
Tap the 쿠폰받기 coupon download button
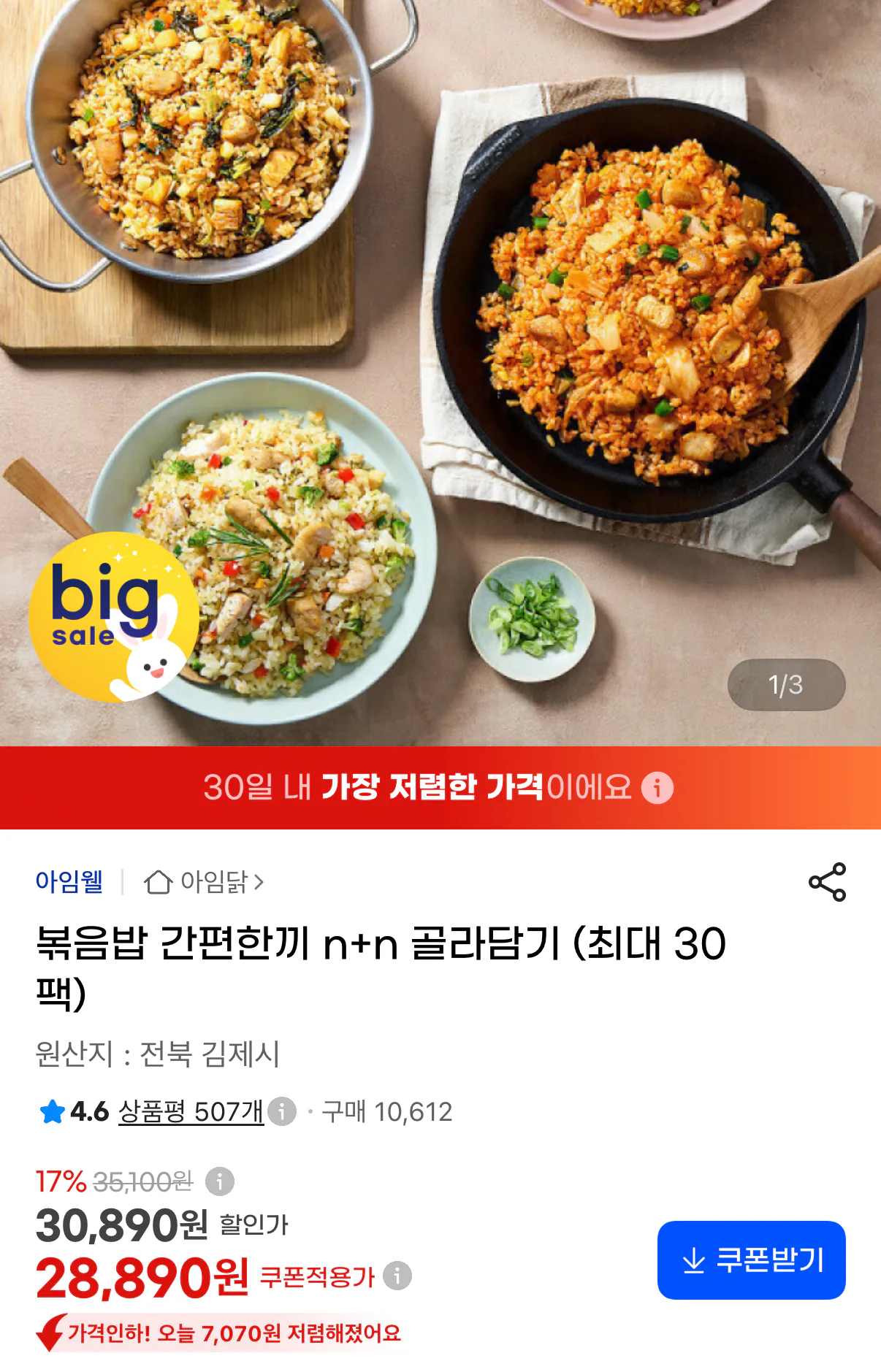click(x=751, y=1260)
